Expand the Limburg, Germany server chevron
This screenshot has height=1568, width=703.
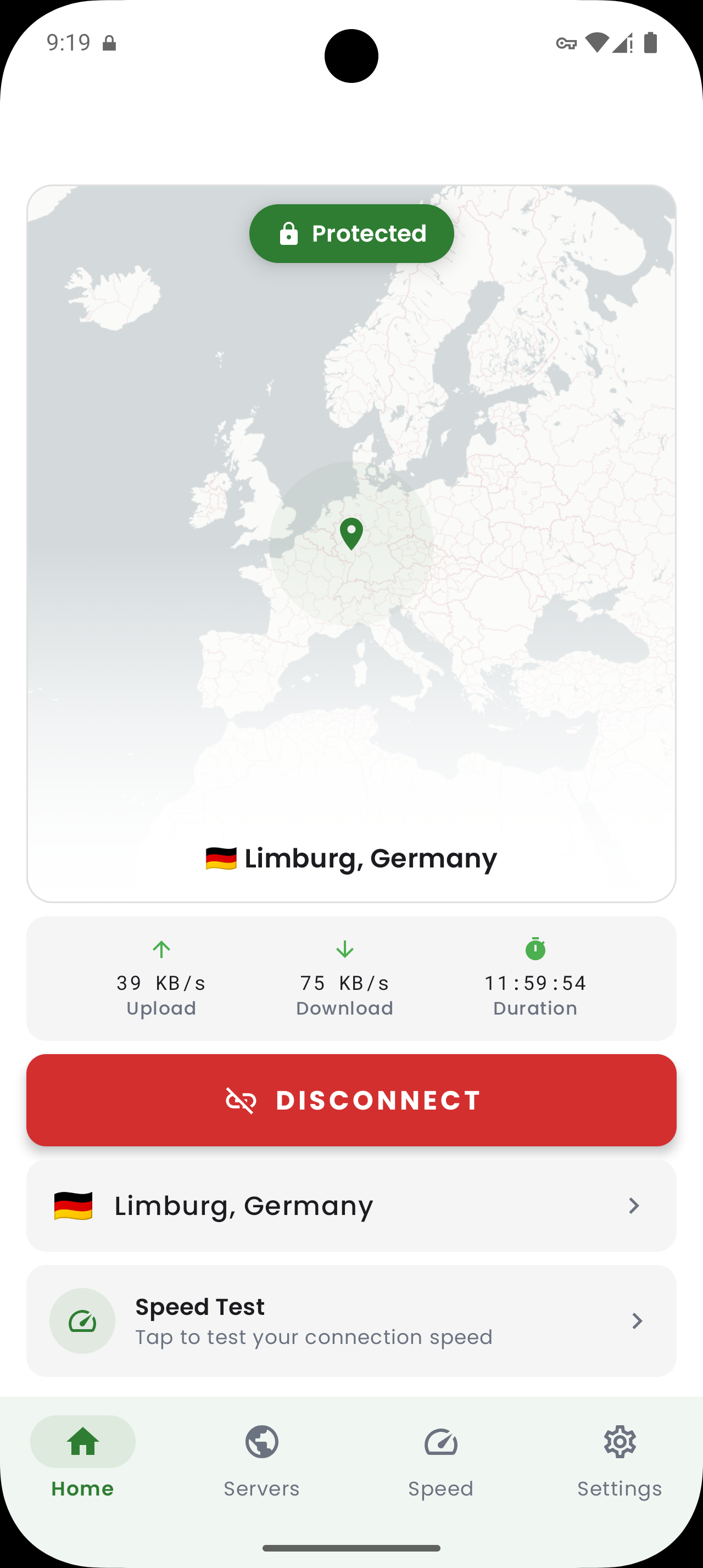pos(634,1205)
